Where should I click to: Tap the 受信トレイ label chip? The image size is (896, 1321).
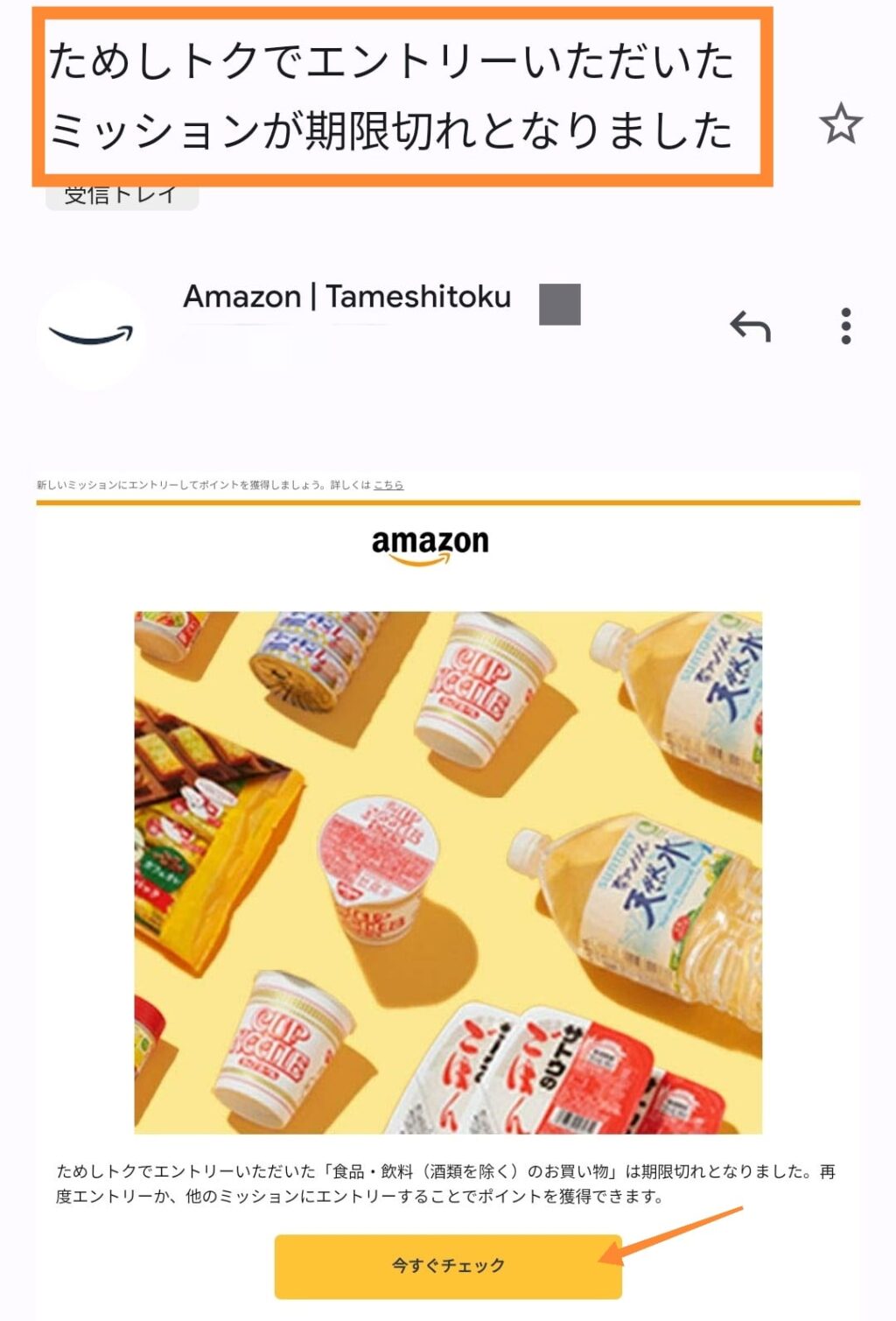pyautogui.click(x=122, y=196)
